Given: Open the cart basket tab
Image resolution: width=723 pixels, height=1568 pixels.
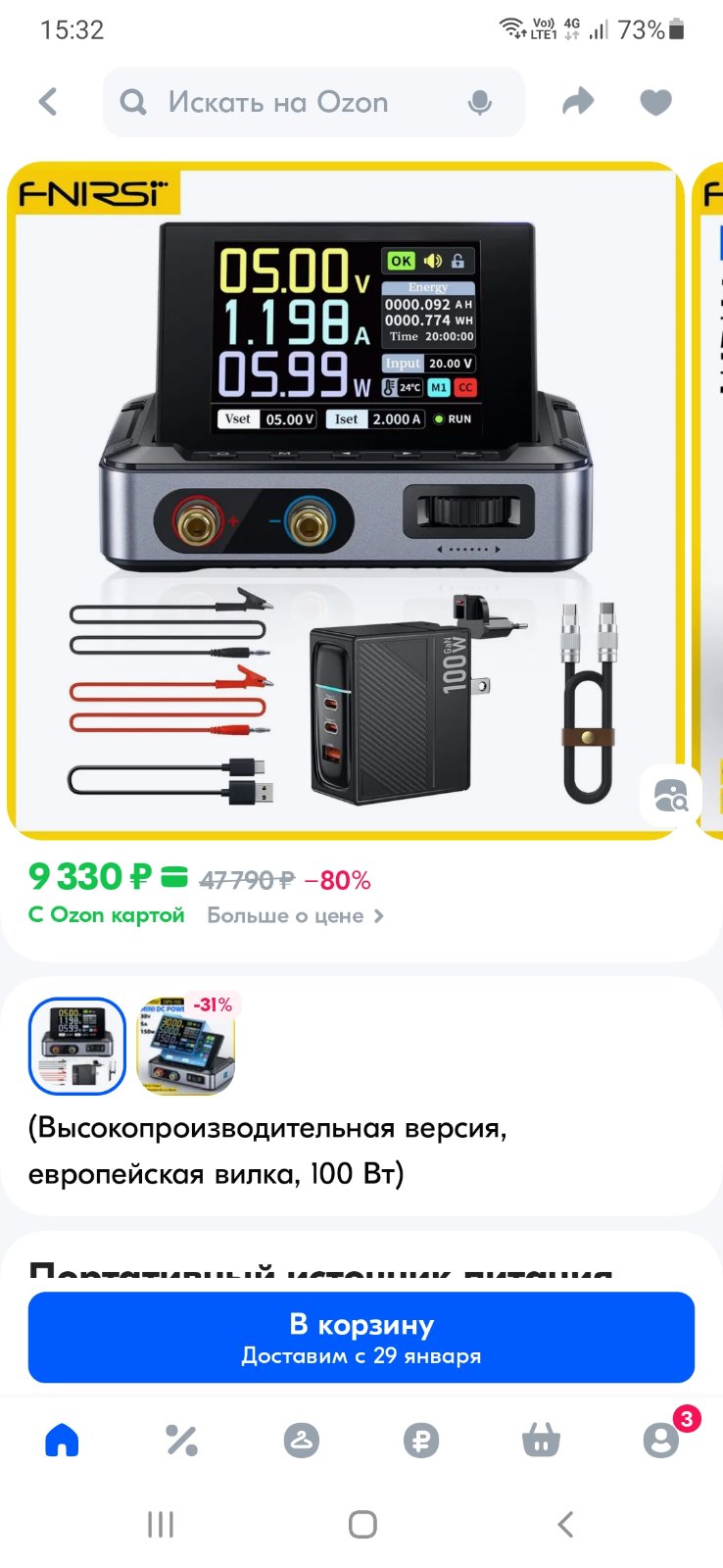Looking at the screenshot, I should [541, 1441].
